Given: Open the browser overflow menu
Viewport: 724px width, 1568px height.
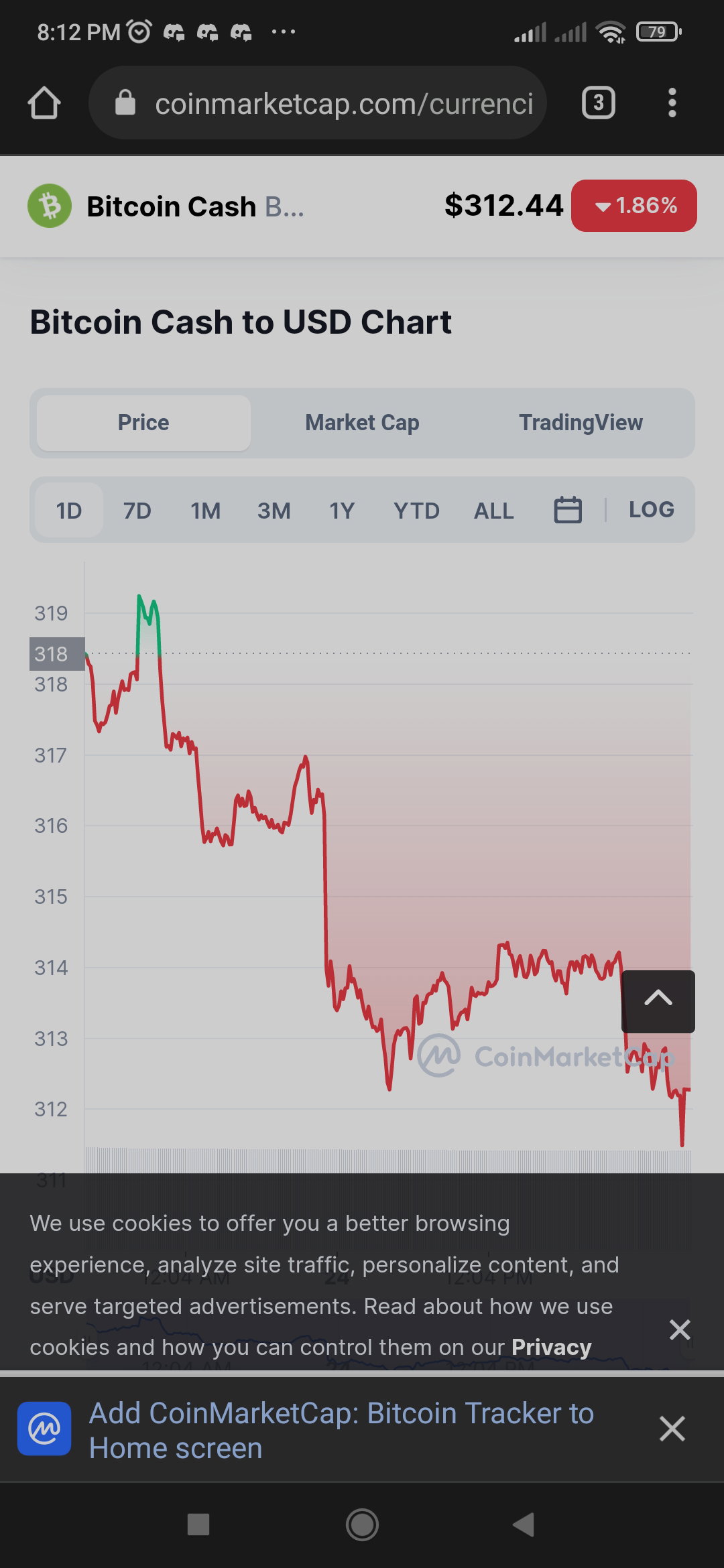Looking at the screenshot, I should click(672, 103).
